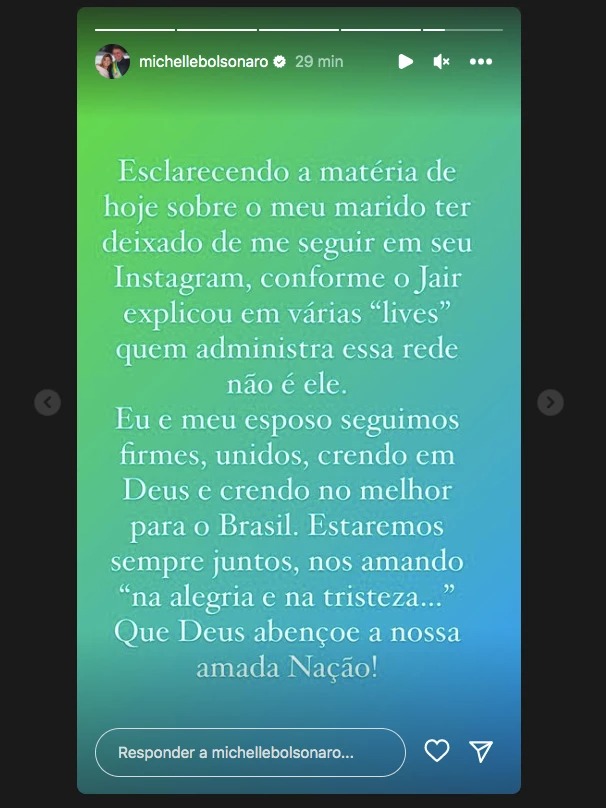Screen dimensions: 606x808
Task: Play the story
Action: [x=405, y=62]
